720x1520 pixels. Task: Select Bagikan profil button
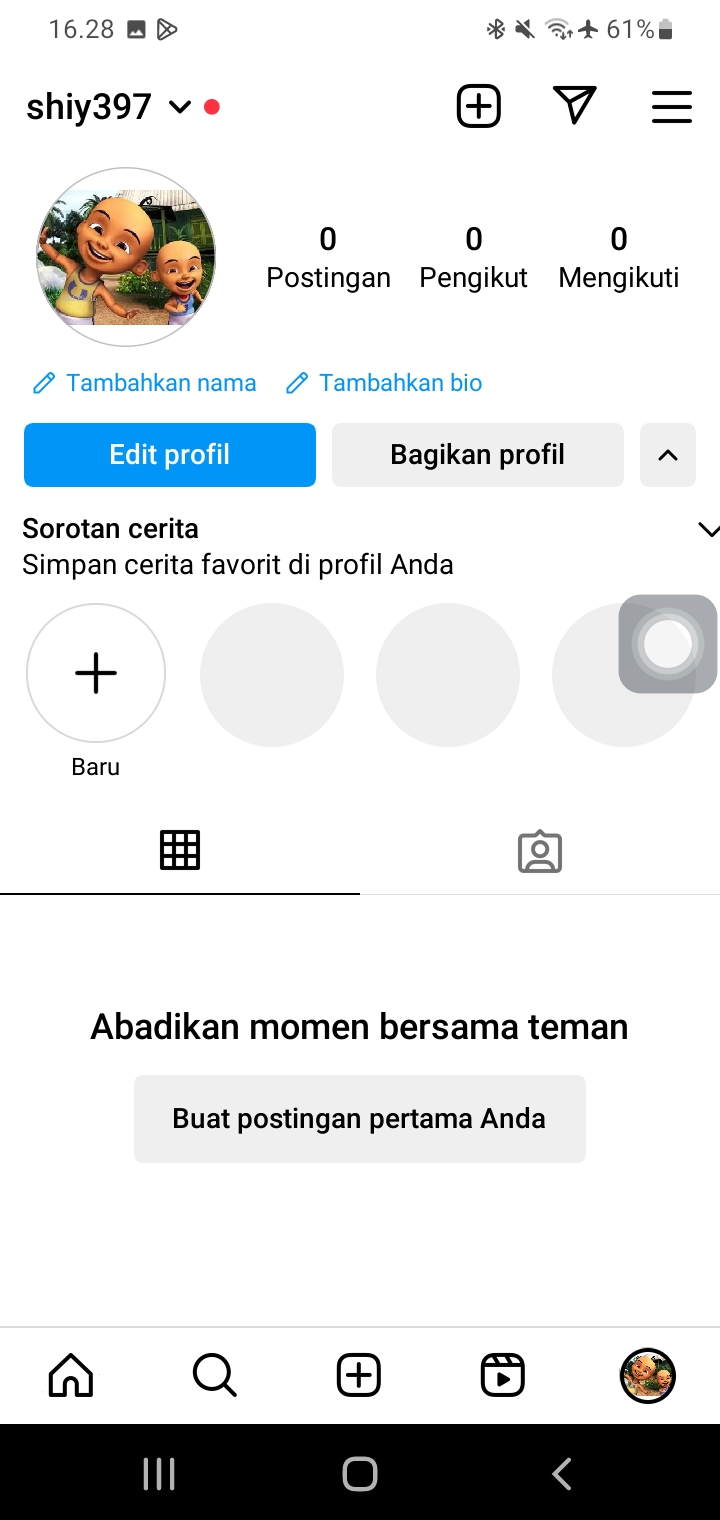pyautogui.click(x=477, y=455)
